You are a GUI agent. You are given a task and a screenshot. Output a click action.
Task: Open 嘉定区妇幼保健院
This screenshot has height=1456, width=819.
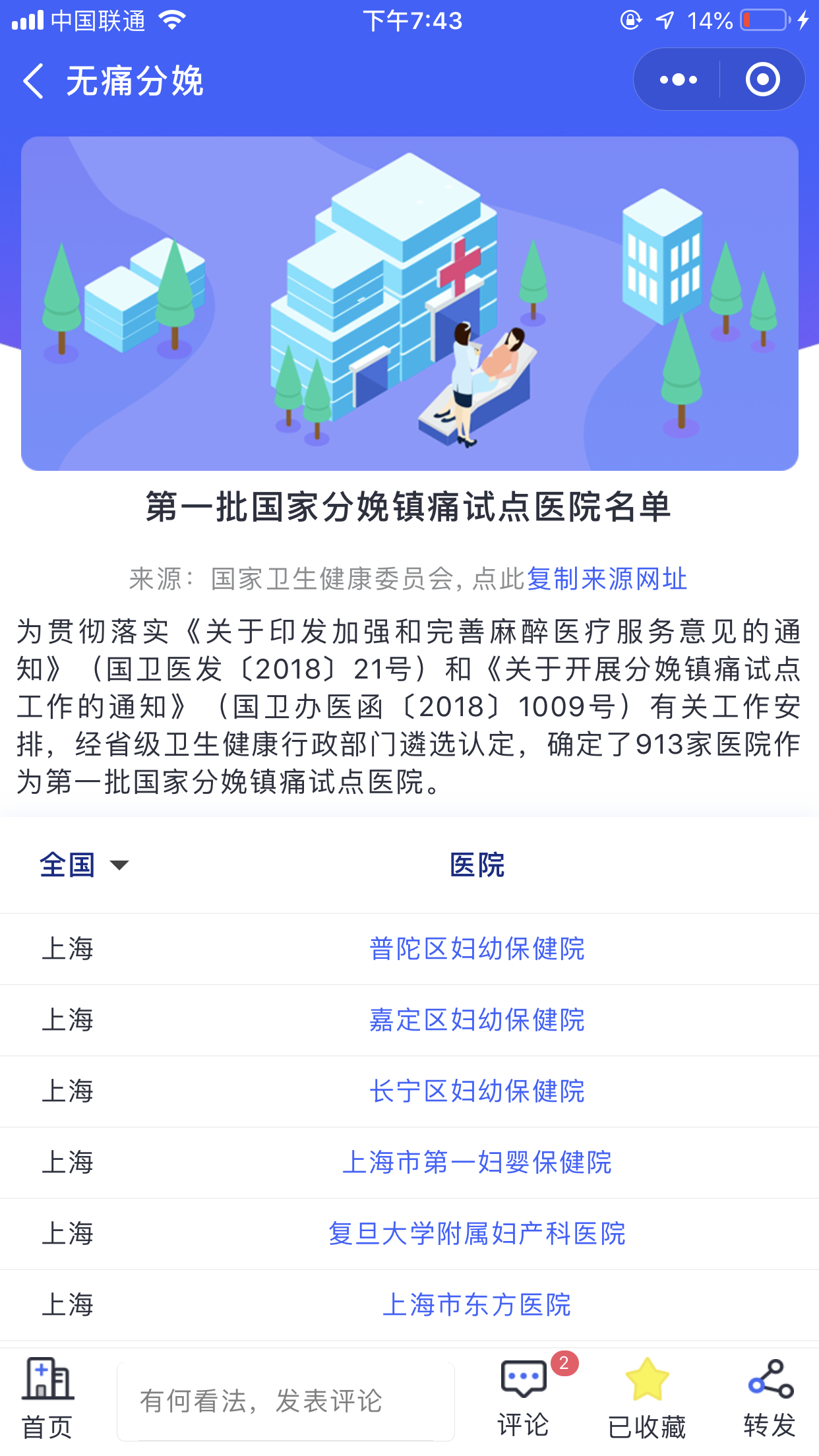[477, 1020]
